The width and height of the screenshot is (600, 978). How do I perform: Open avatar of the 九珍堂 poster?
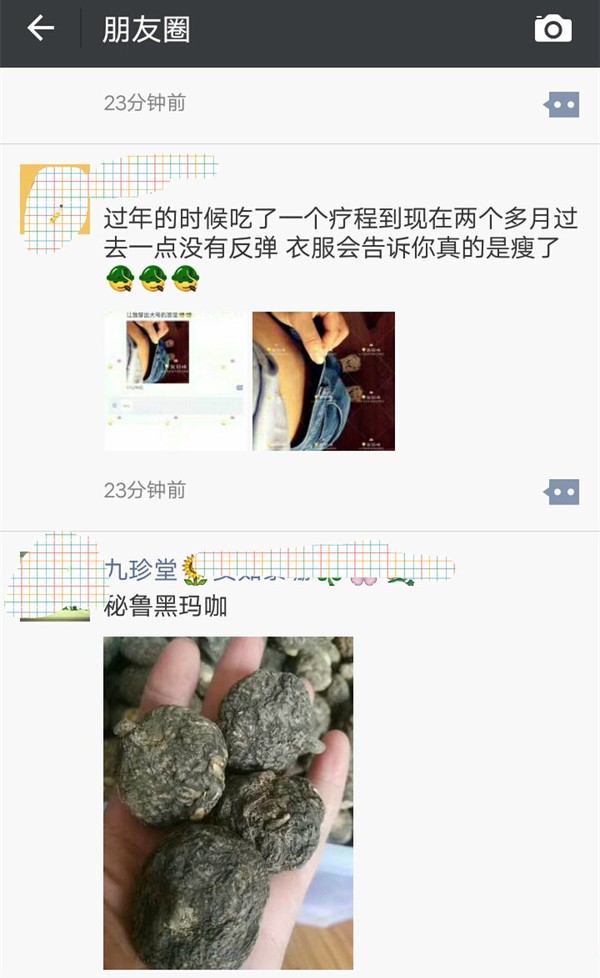point(55,585)
